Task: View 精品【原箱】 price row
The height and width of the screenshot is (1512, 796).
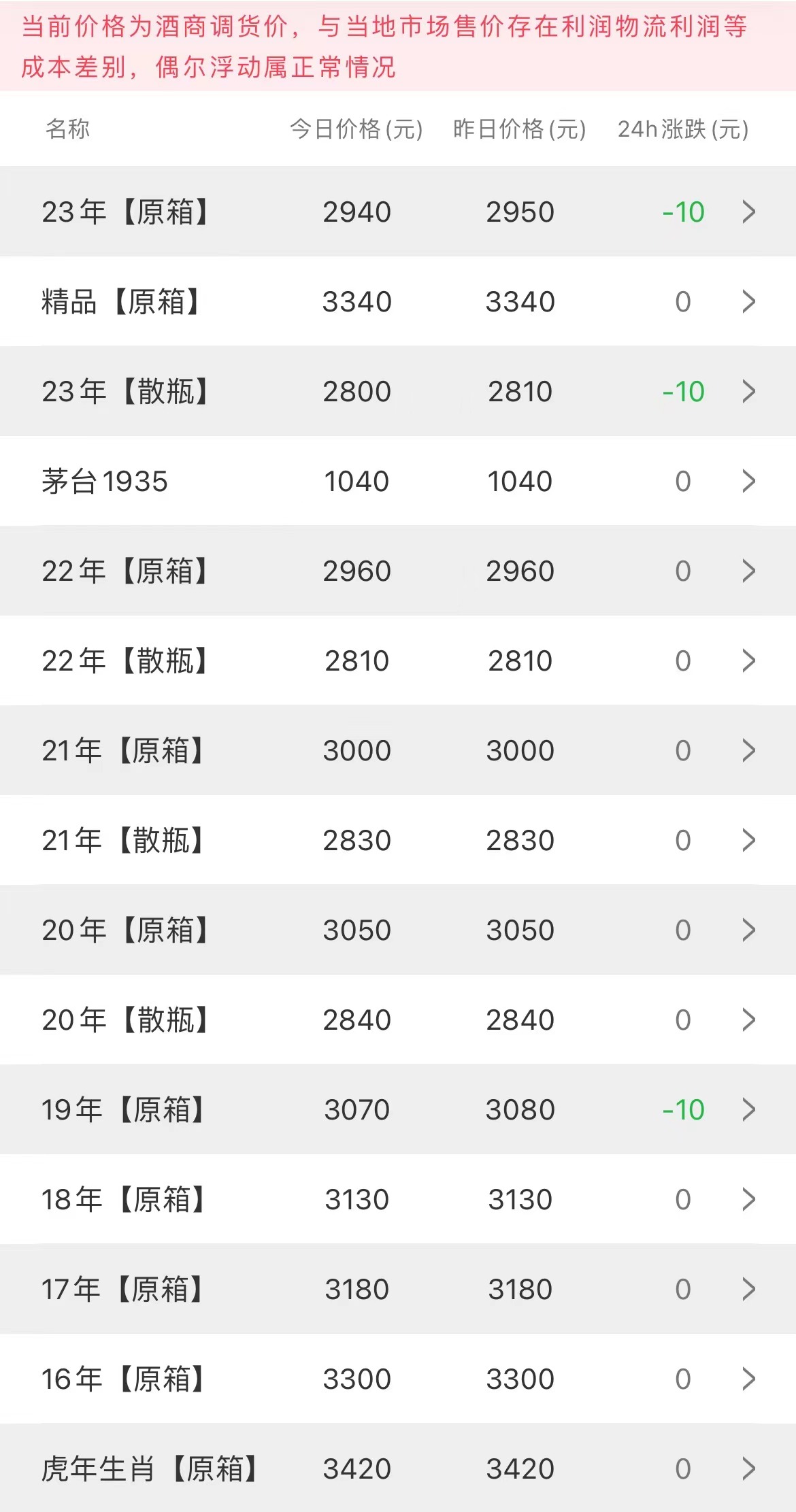Action: [x=398, y=301]
